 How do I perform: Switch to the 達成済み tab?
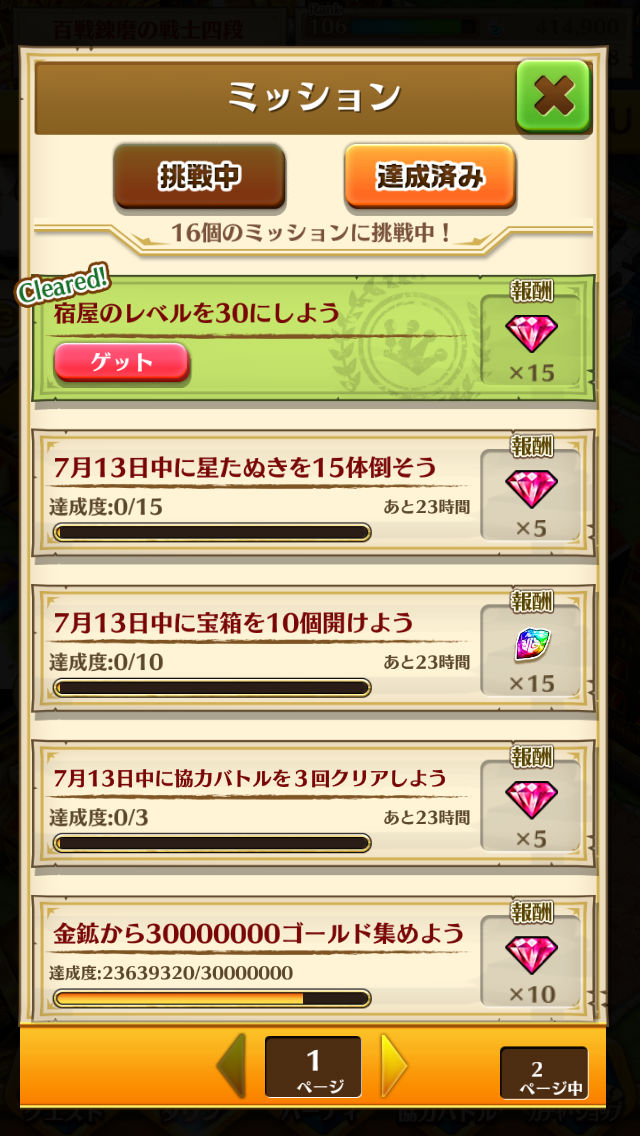(x=430, y=176)
